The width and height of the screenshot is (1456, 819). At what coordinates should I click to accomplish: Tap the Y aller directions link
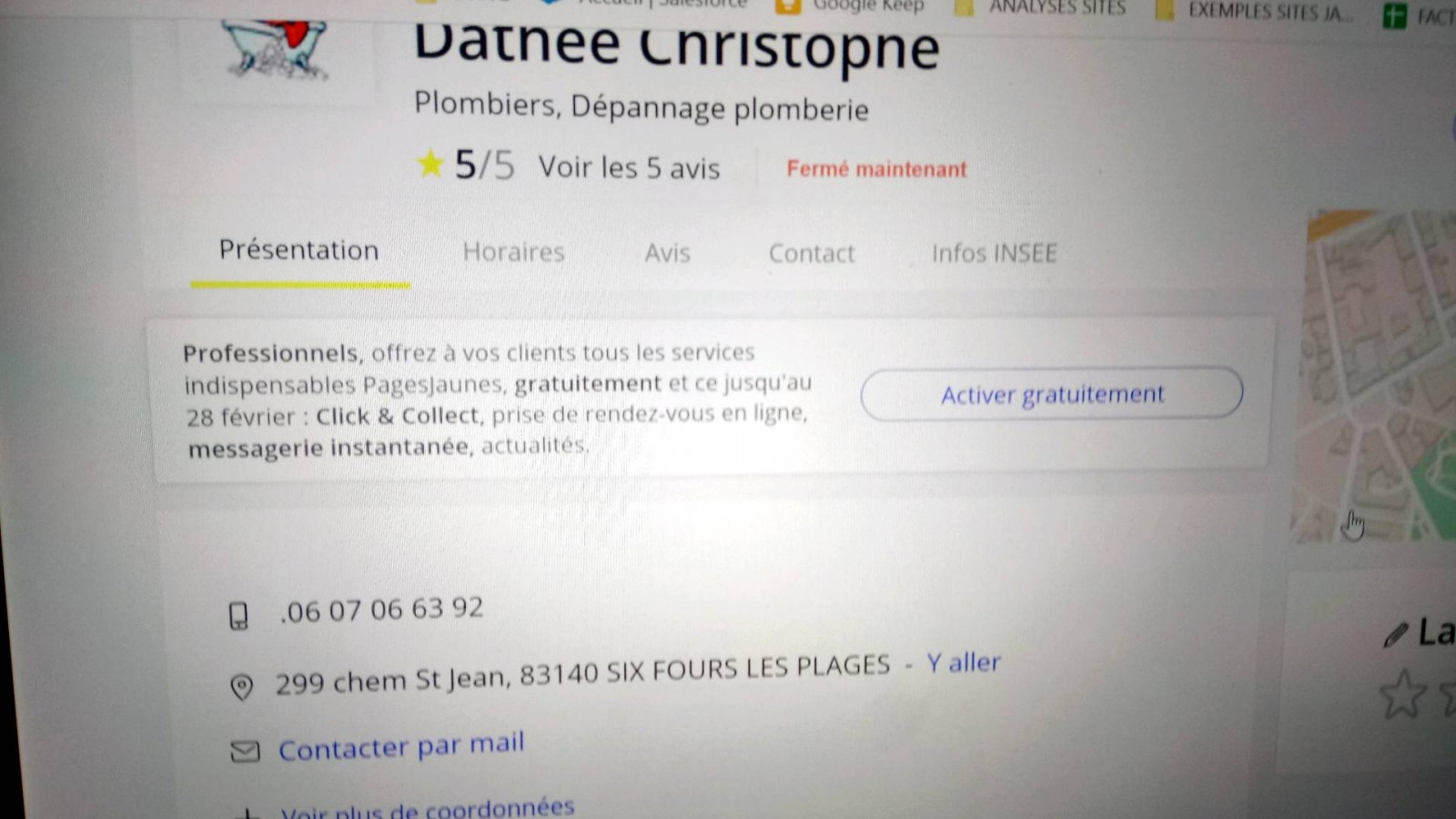click(x=963, y=662)
